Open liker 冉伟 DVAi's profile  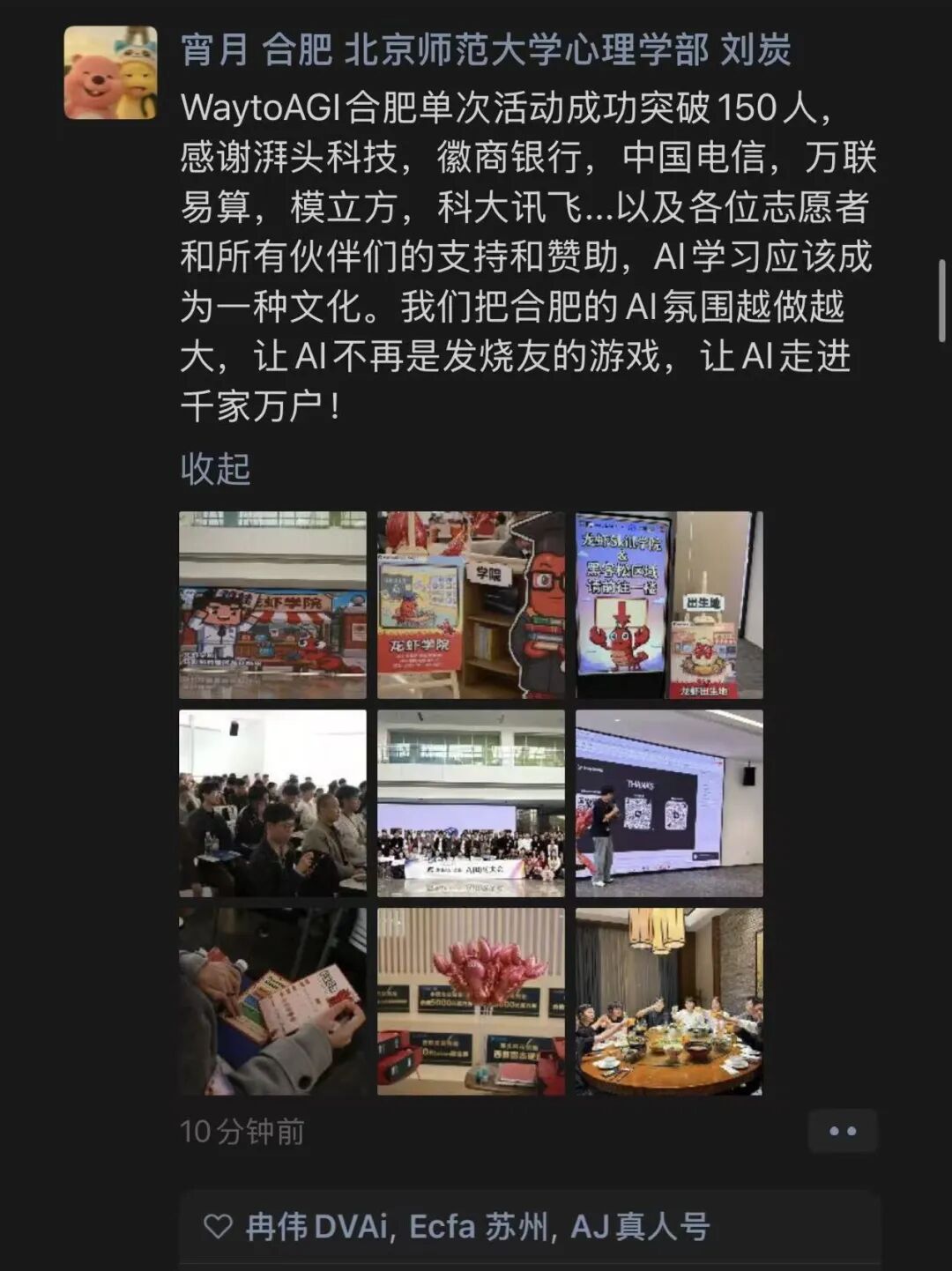pyautogui.click(x=316, y=1226)
